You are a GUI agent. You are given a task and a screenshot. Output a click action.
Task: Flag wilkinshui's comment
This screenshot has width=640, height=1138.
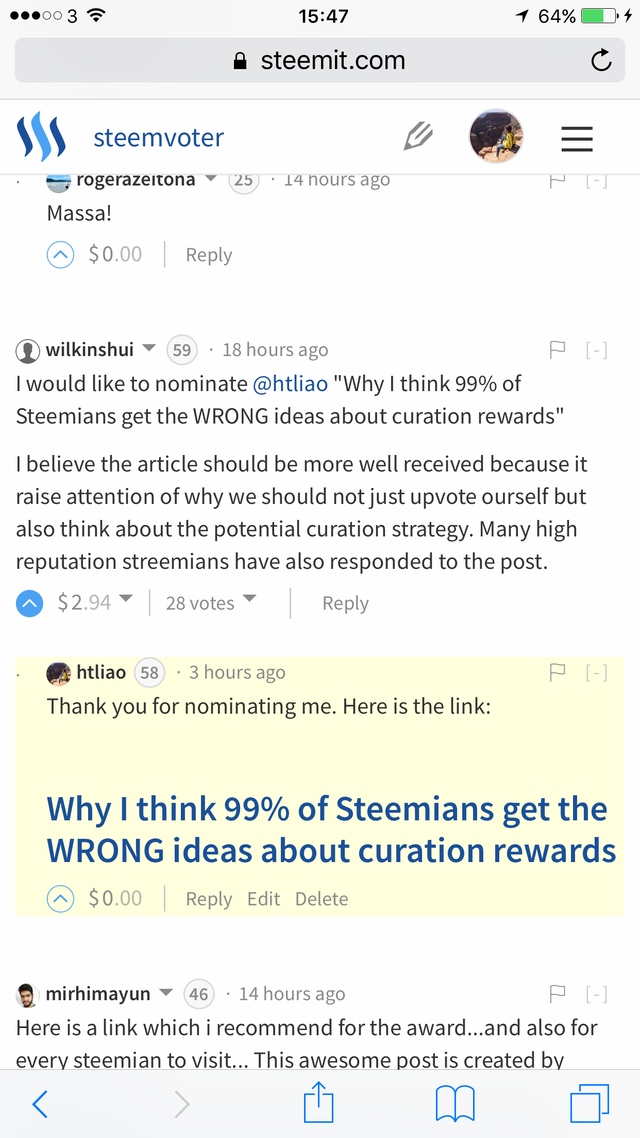point(558,350)
